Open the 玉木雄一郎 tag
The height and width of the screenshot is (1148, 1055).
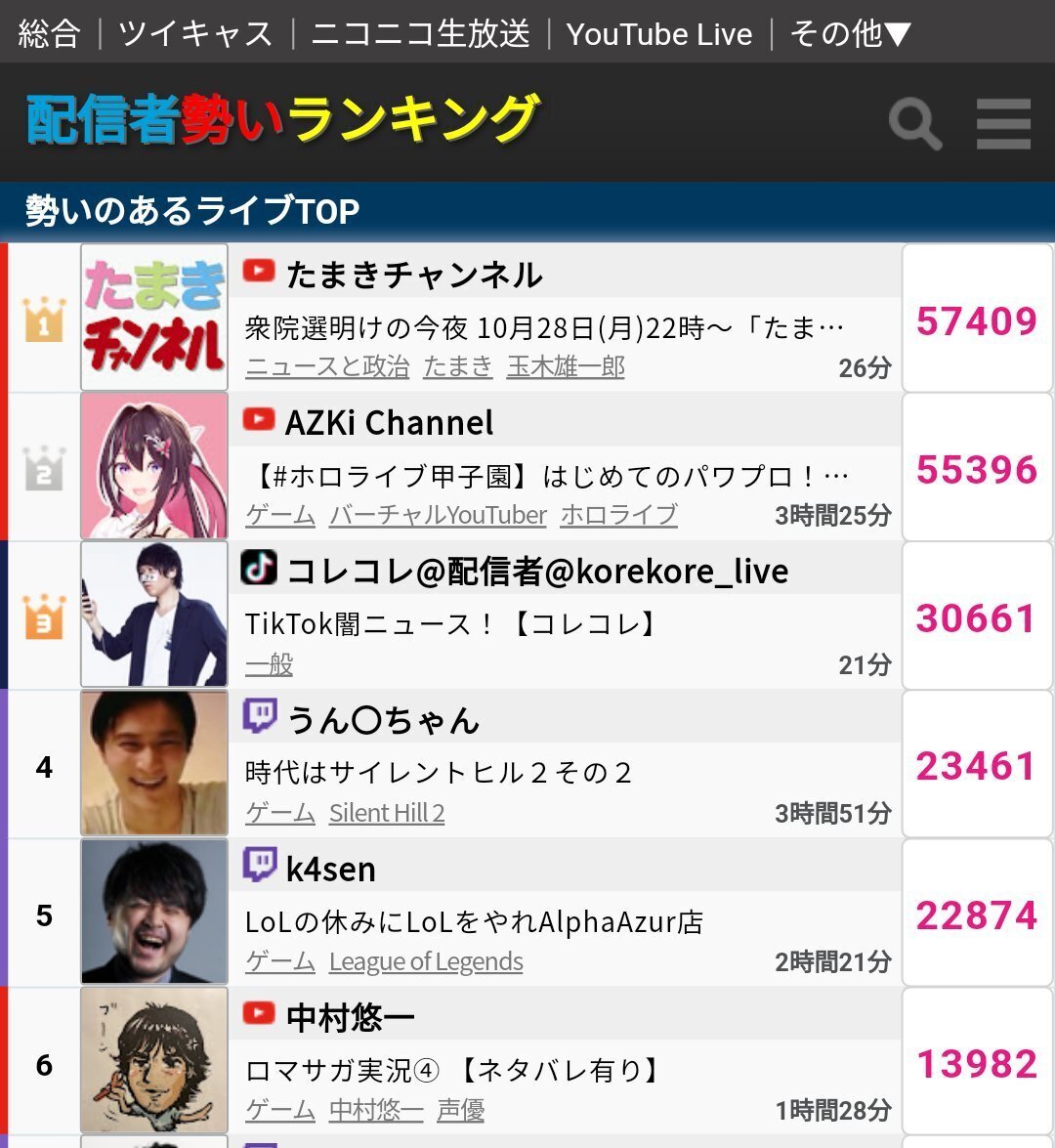click(x=566, y=367)
